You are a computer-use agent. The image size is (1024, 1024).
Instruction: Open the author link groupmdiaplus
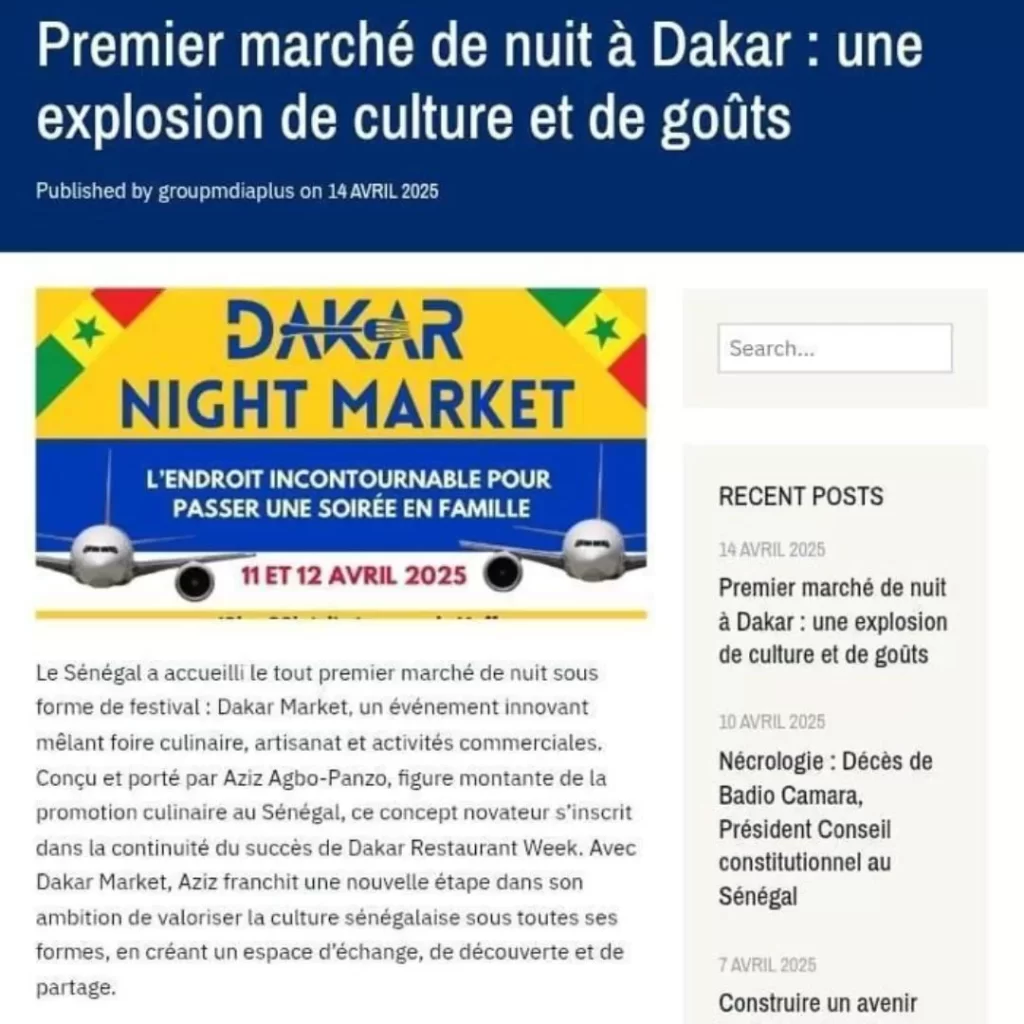click(226, 191)
